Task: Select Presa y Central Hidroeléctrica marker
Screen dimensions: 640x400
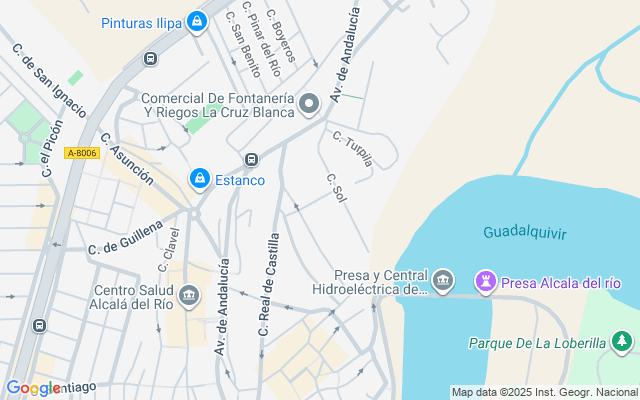Action: click(x=445, y=281)
